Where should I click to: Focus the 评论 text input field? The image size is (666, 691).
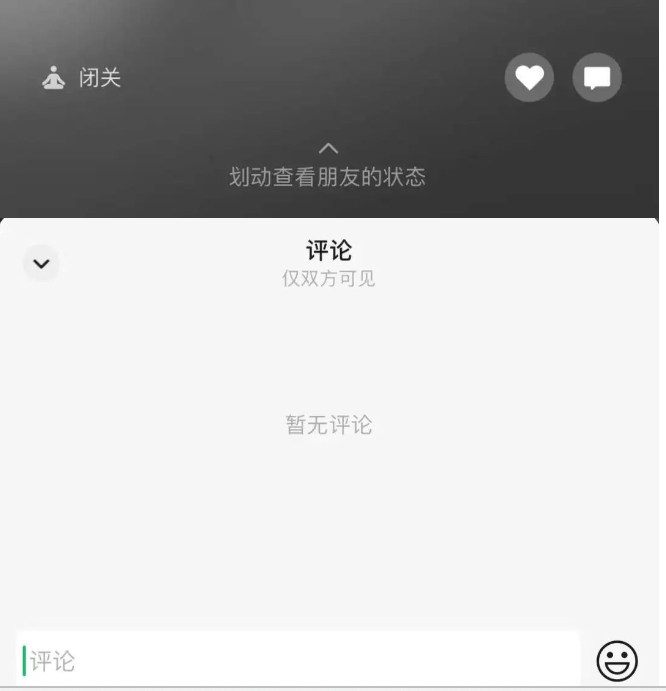[x=300, y=661]
